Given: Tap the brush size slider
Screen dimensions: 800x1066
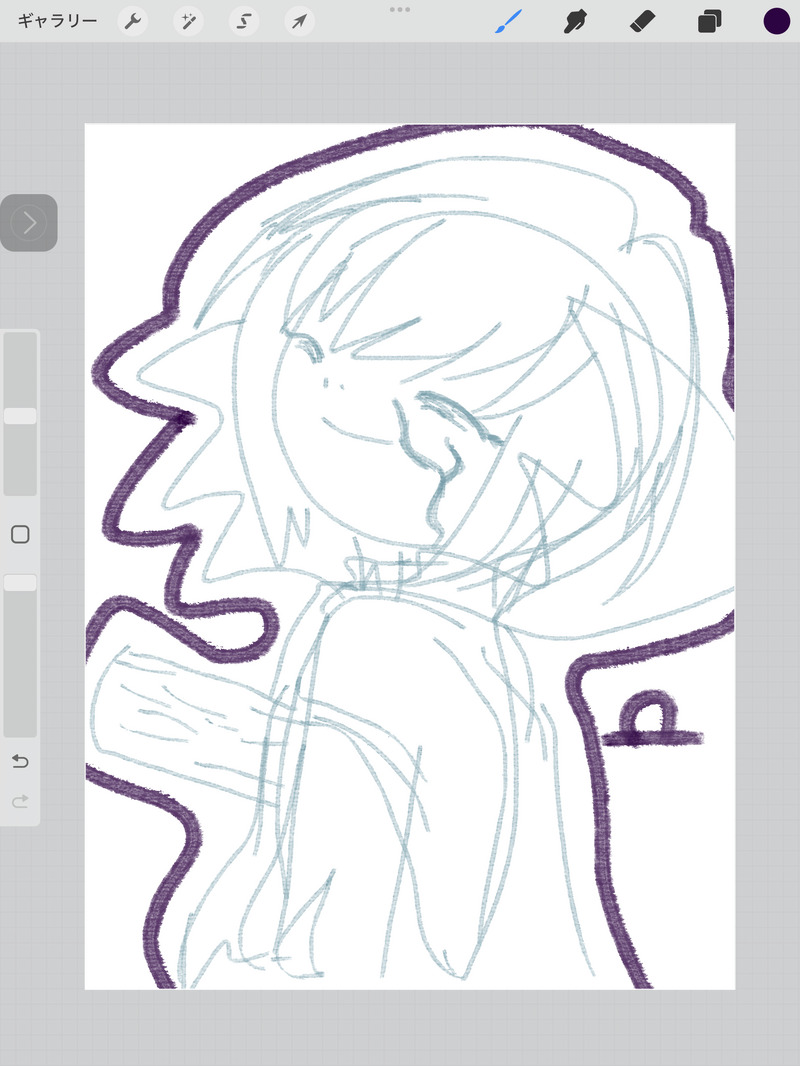Looking at the screenshot, I should coord(20,415).
